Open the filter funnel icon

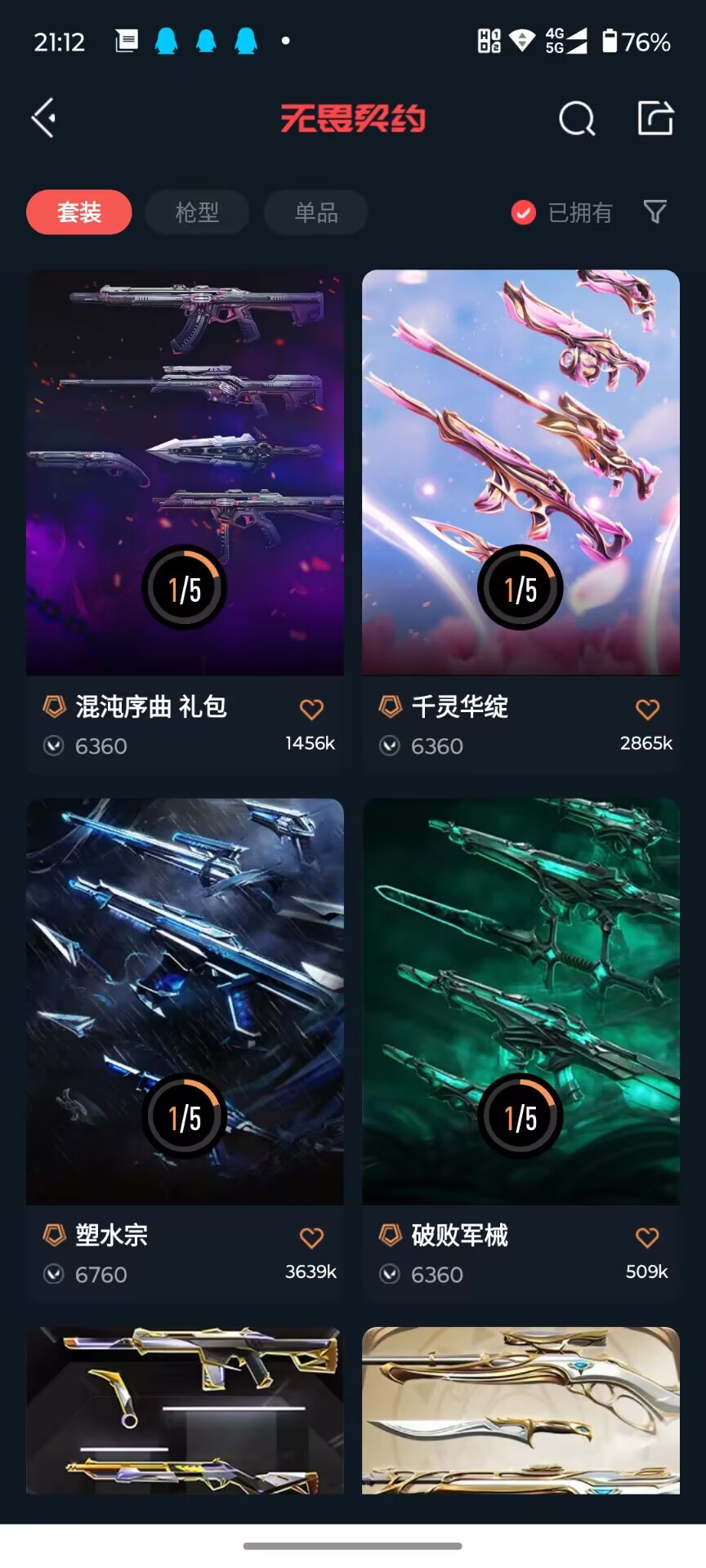pyautogui.click(x=655, y=212)
